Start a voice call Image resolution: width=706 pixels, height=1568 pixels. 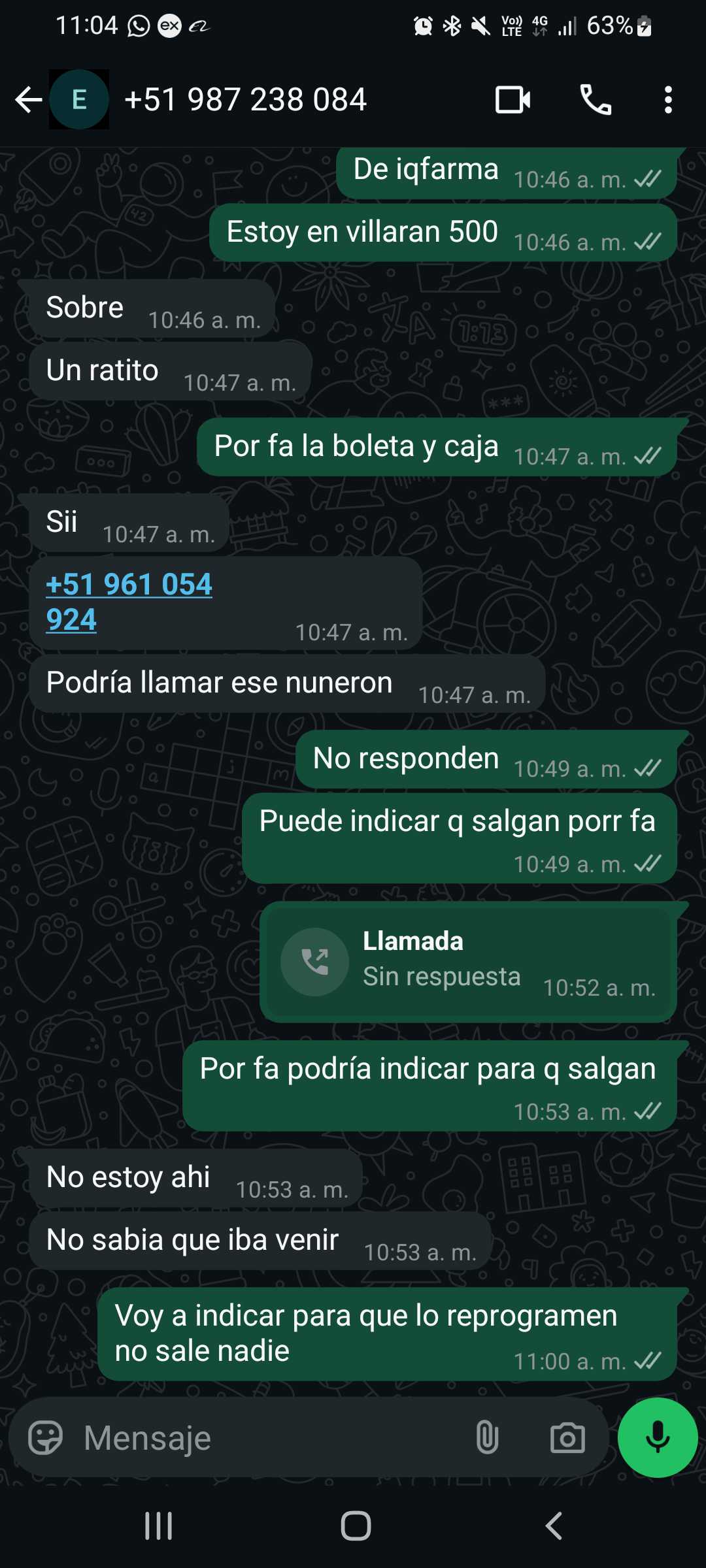(596, 100)
